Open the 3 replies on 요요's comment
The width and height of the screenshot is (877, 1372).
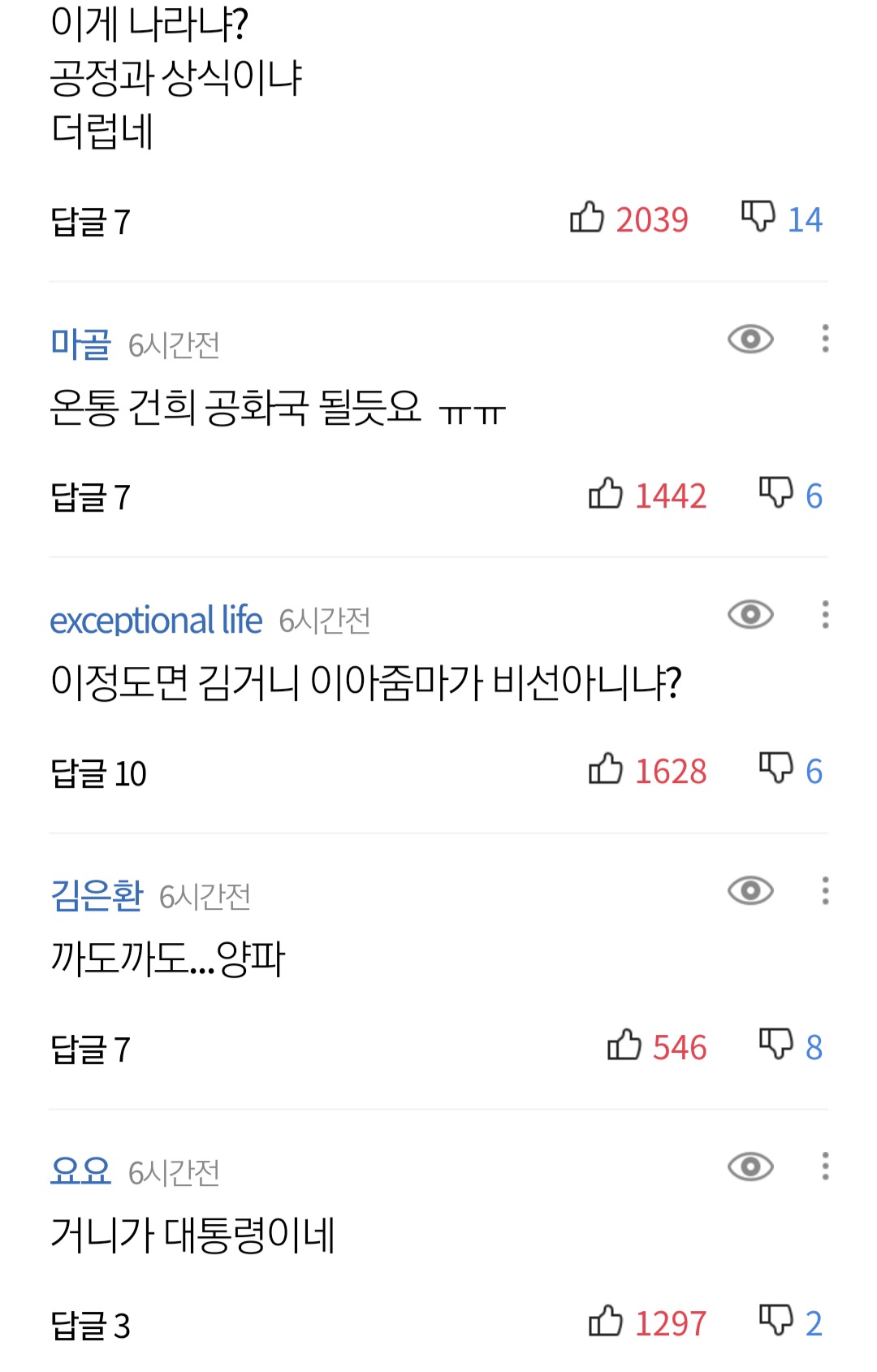(x=90, y=1325)
